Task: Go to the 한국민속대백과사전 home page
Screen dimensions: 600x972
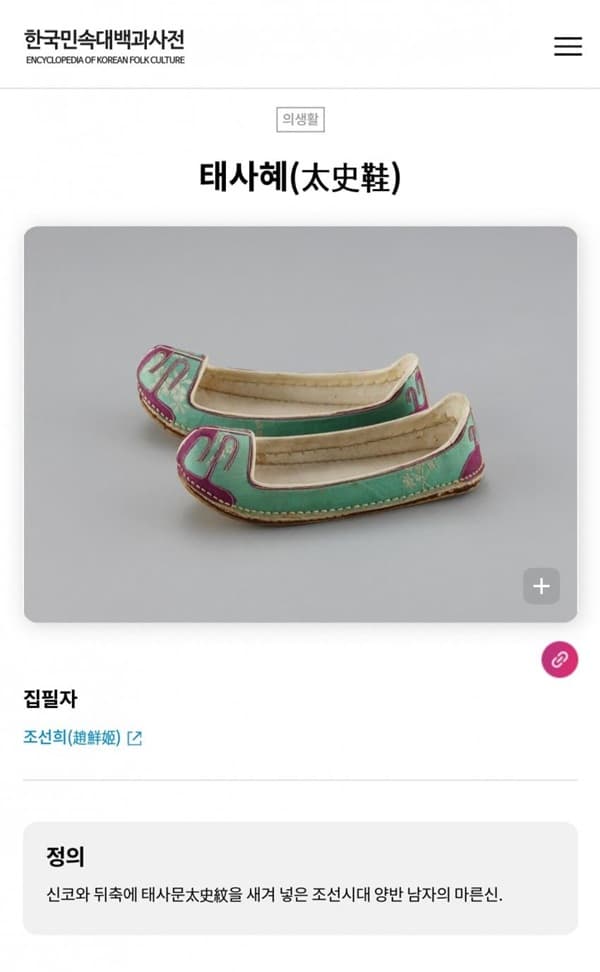Action: pos(104,46)
